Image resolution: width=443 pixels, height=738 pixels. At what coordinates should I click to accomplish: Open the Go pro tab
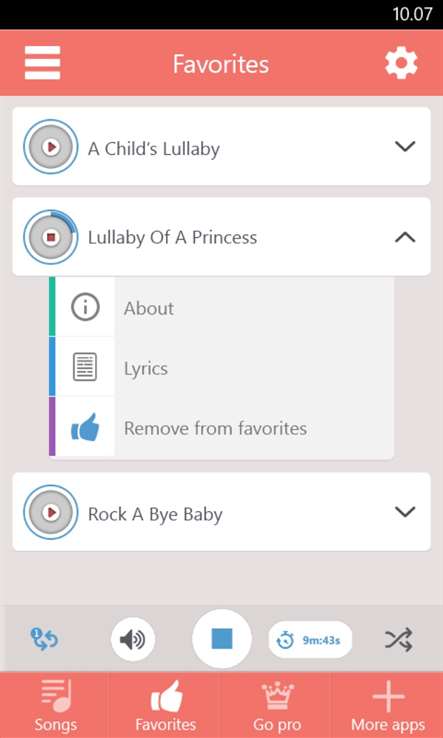[277, 705]
